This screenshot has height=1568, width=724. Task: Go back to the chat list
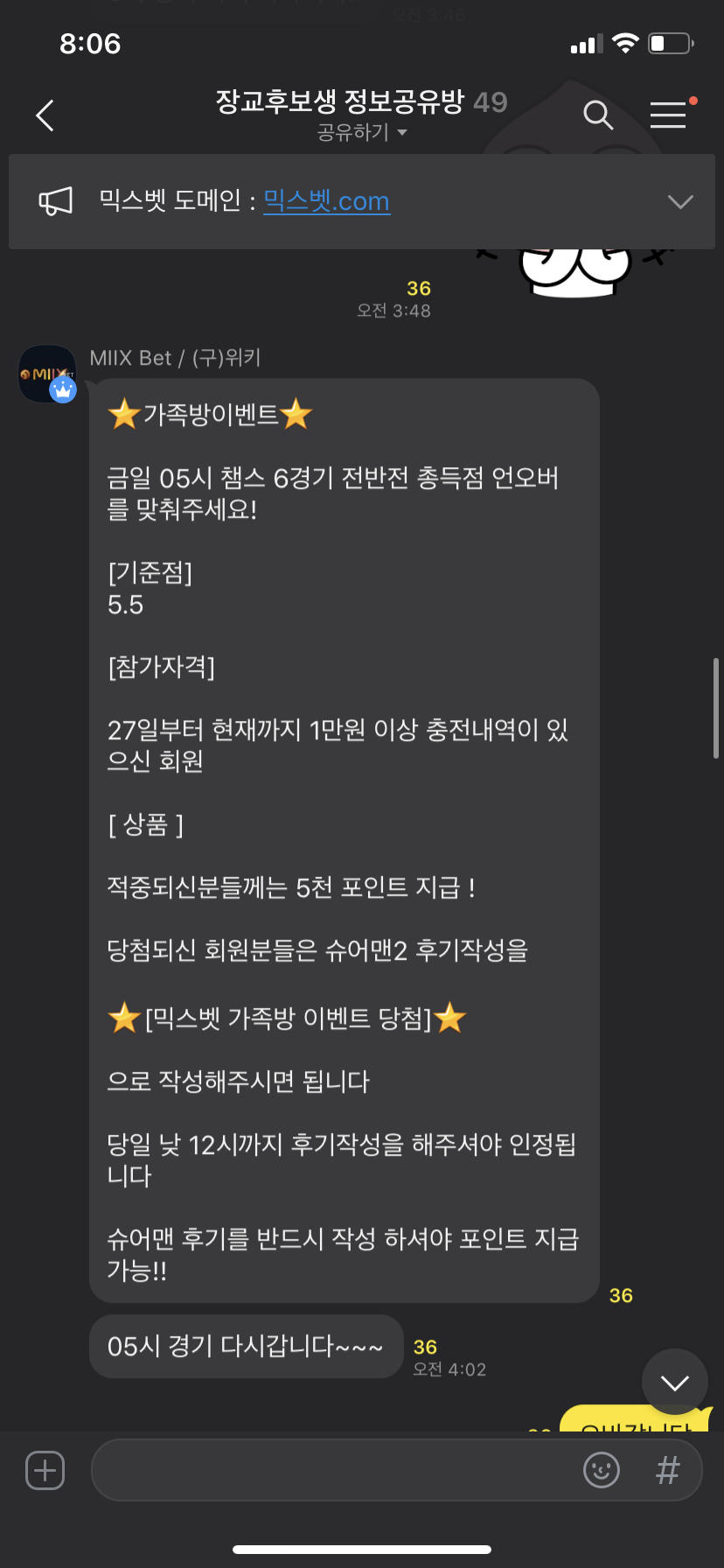click(x=45, y=115)
